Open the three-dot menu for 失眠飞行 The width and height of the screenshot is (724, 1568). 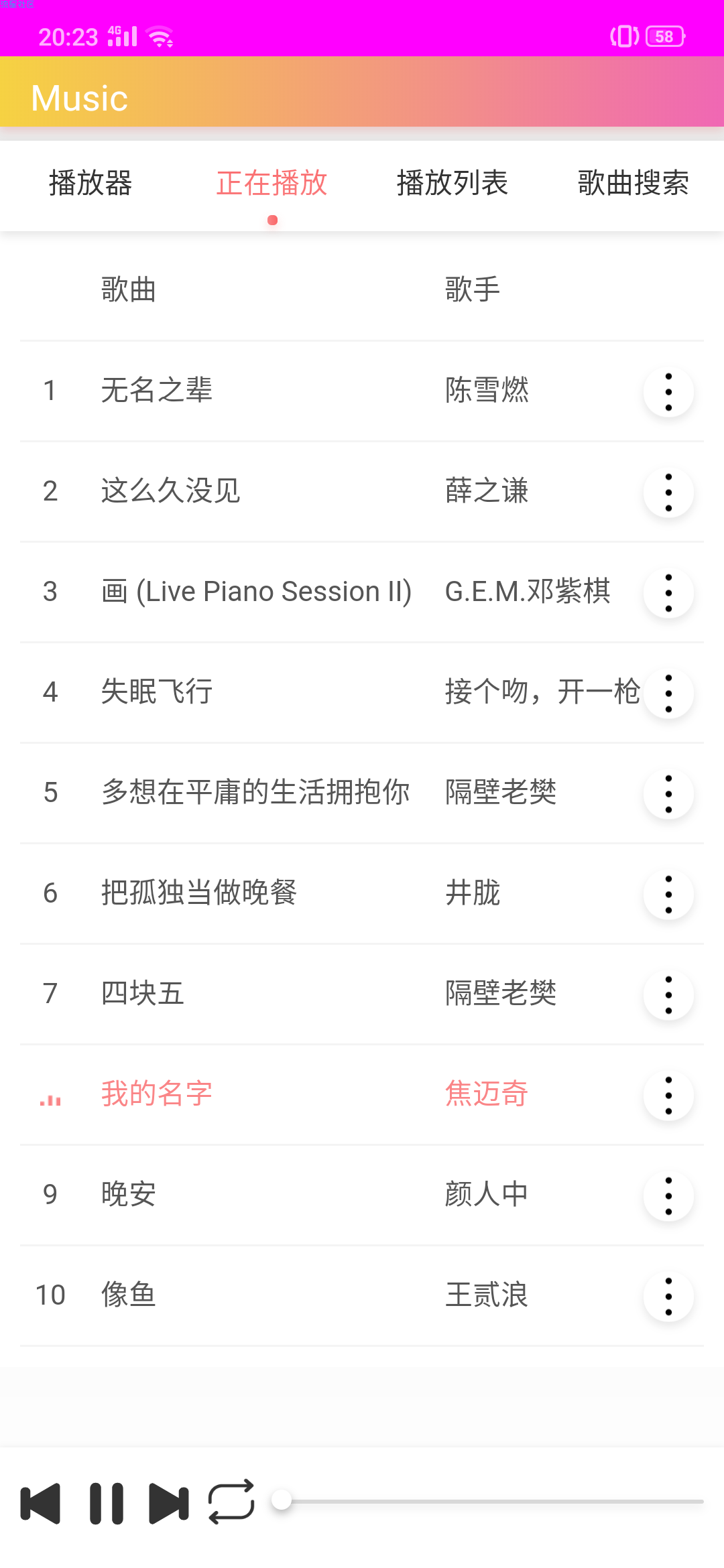[668, 694]
